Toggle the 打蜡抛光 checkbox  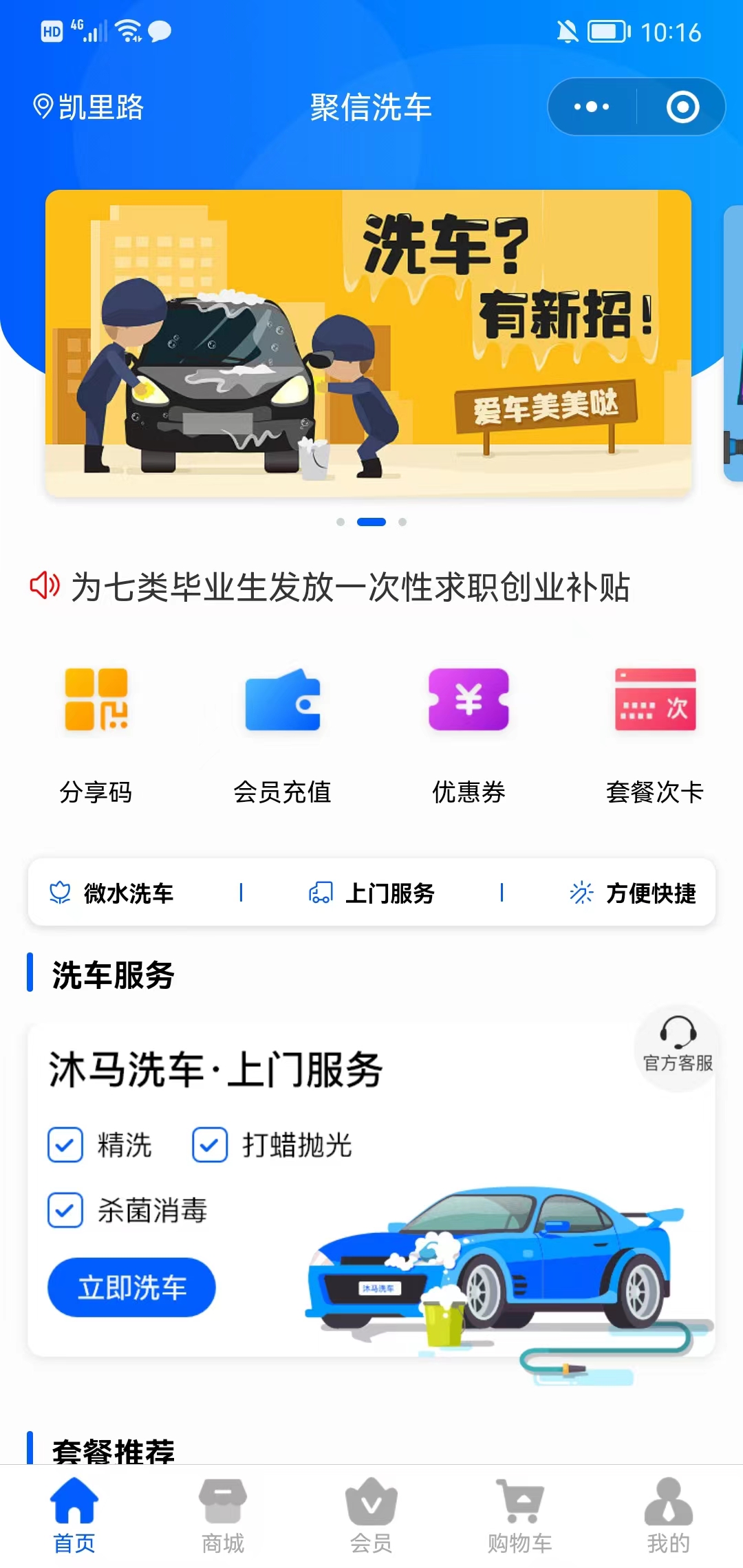[x=210, y=1145]
